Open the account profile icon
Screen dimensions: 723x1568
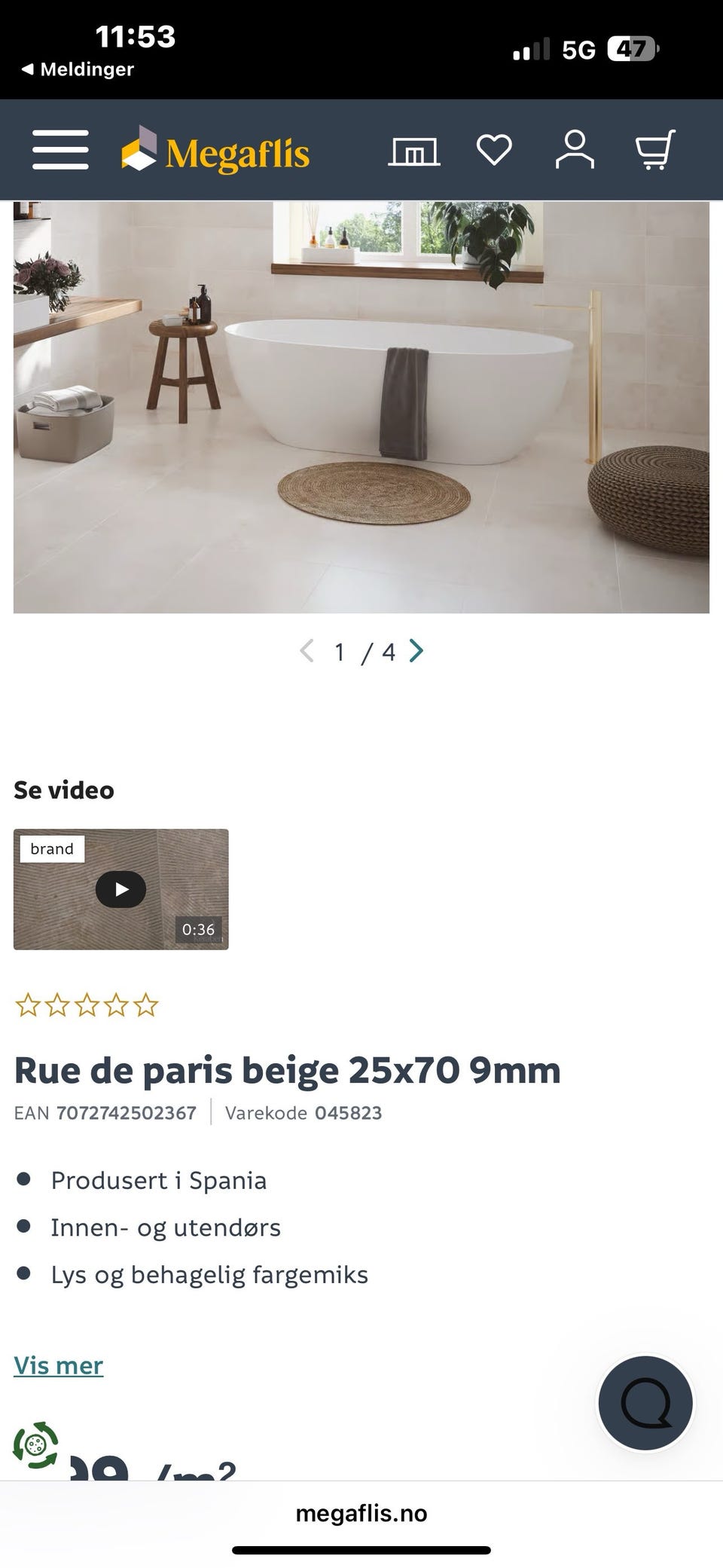pos(575,149)
